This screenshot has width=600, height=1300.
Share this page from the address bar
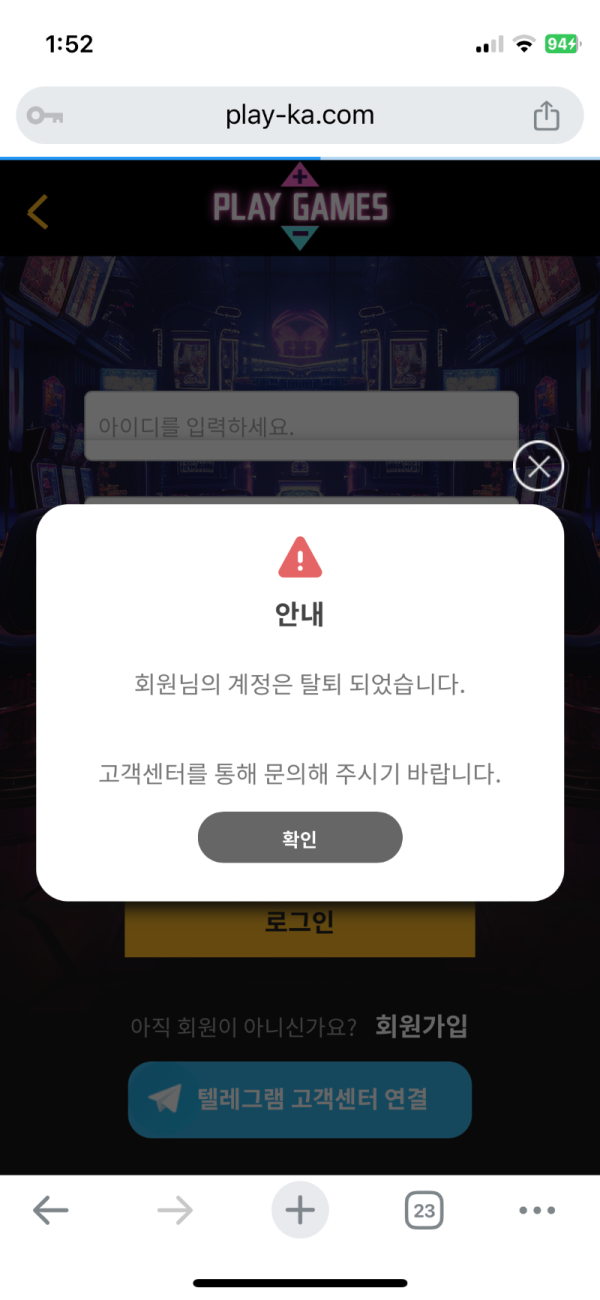[546, 116]
